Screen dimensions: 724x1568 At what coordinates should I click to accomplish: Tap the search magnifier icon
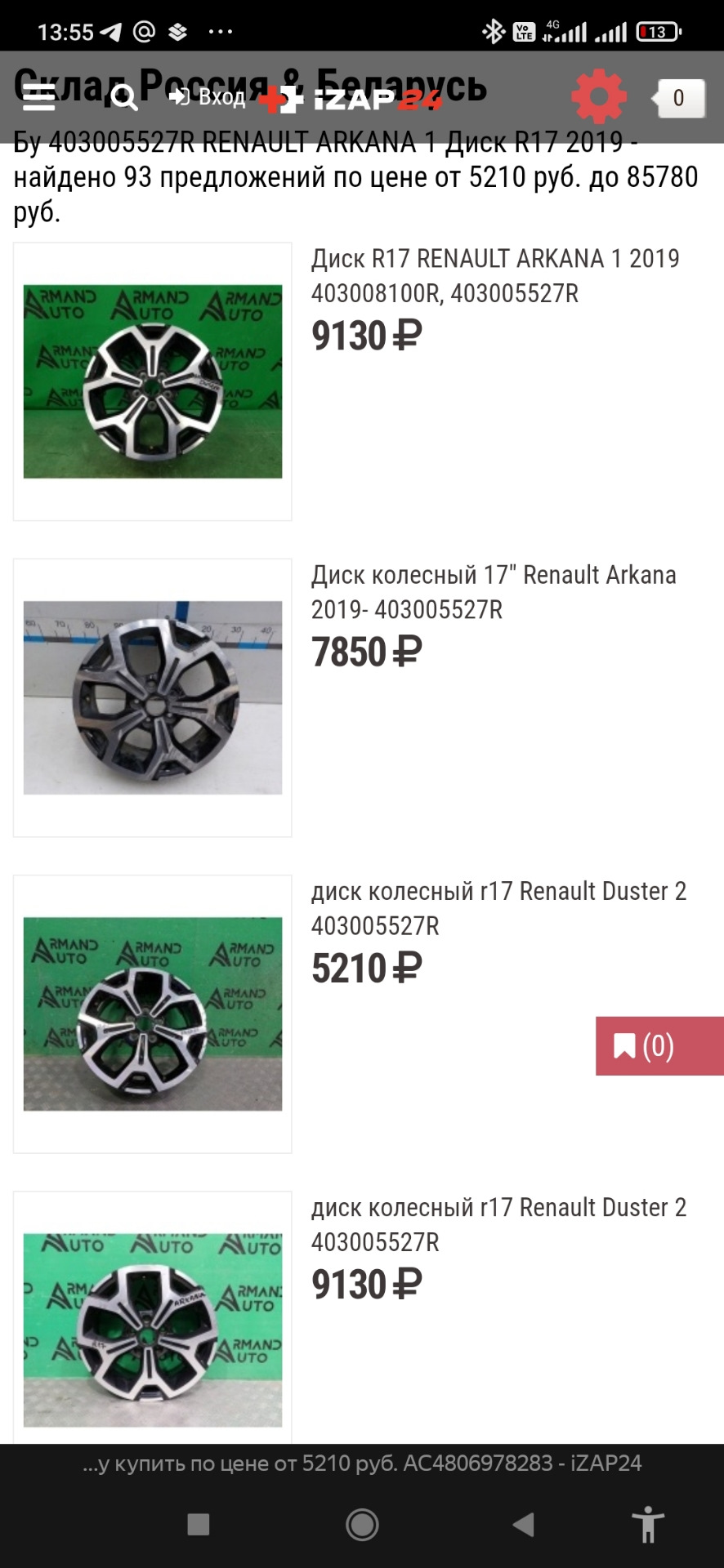124,98
